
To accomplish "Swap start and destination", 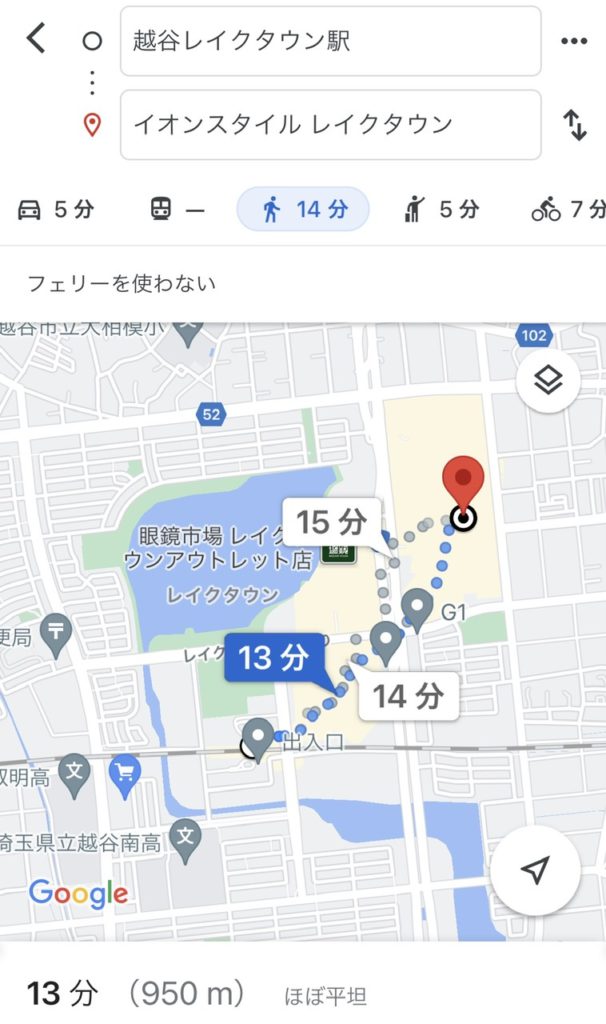I will click(x=575, y=125).
